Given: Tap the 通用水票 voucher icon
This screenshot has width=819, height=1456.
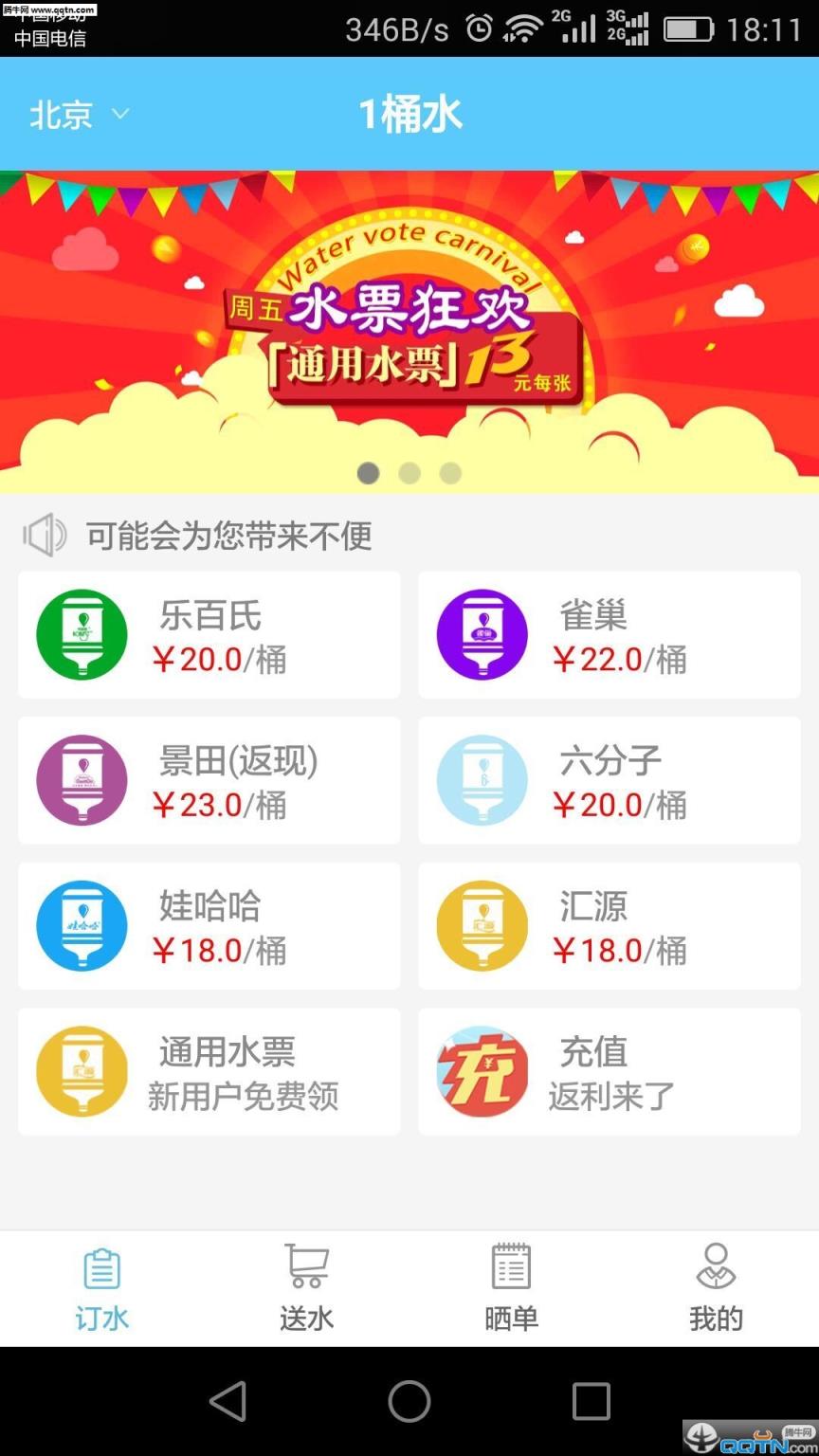Looking at the screenshot, I should (82, 1071).
